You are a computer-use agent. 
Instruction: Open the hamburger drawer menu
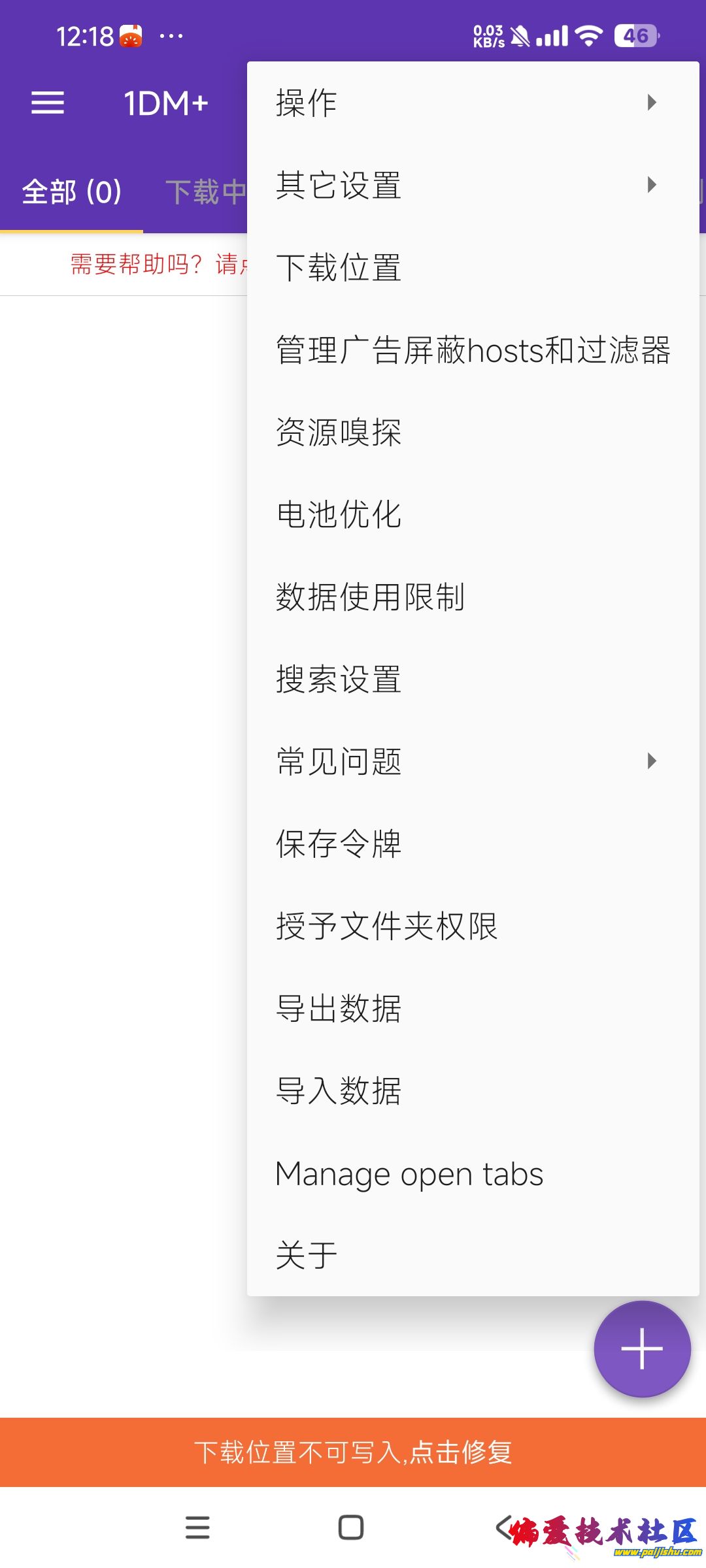tap(48, 103)
